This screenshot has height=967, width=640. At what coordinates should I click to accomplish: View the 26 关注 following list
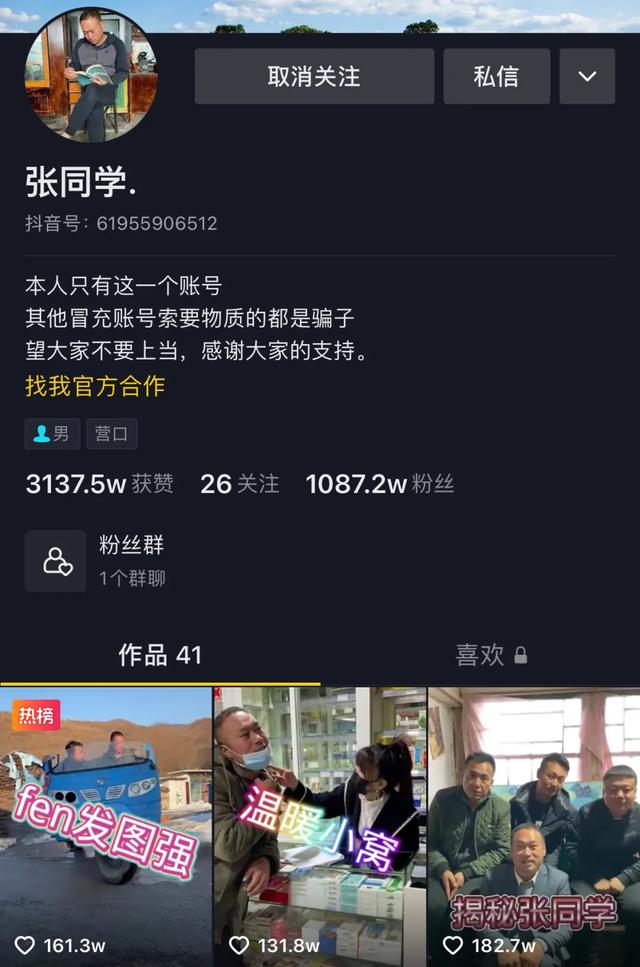tap(239, 484)
